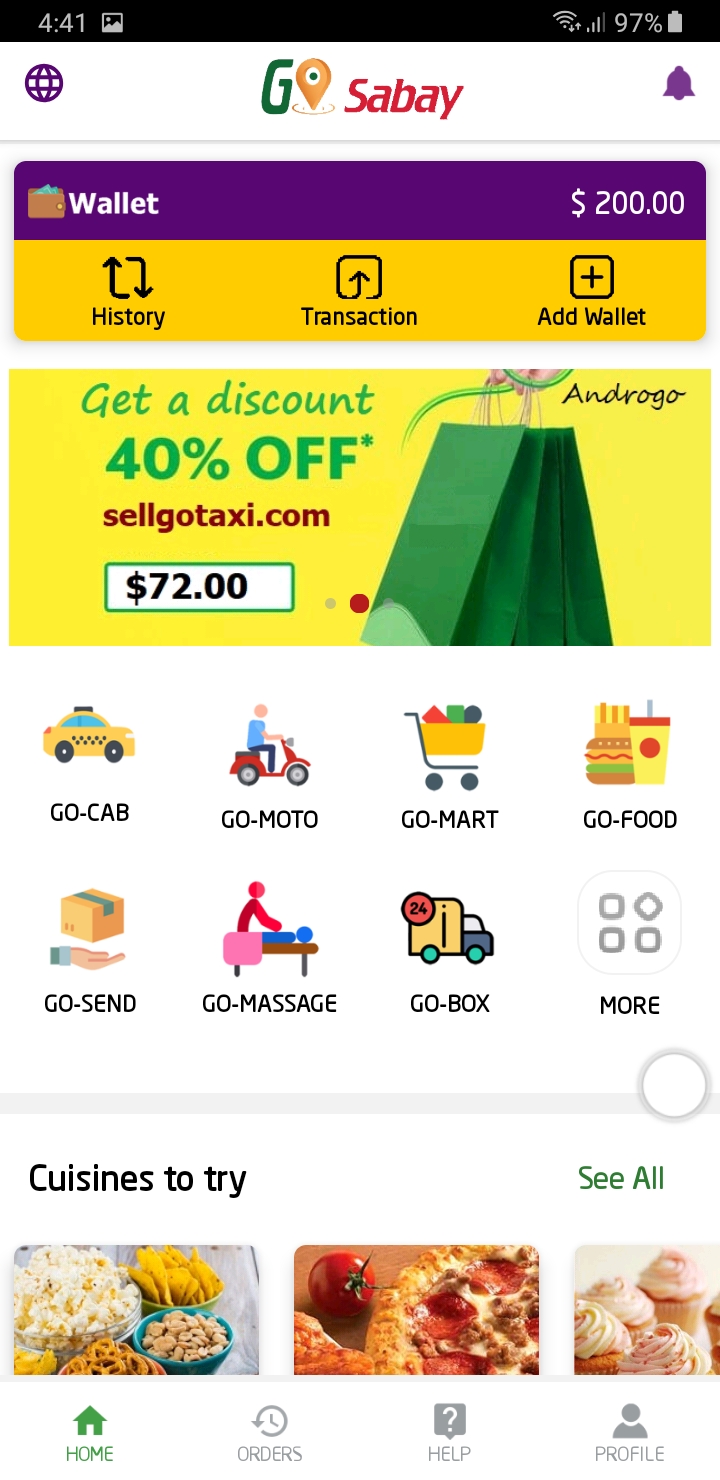Image resolution: width=720 pixels, height=1480 pixels.
Task: Switch to the ORDERS tab
Action: point(270,1433)
